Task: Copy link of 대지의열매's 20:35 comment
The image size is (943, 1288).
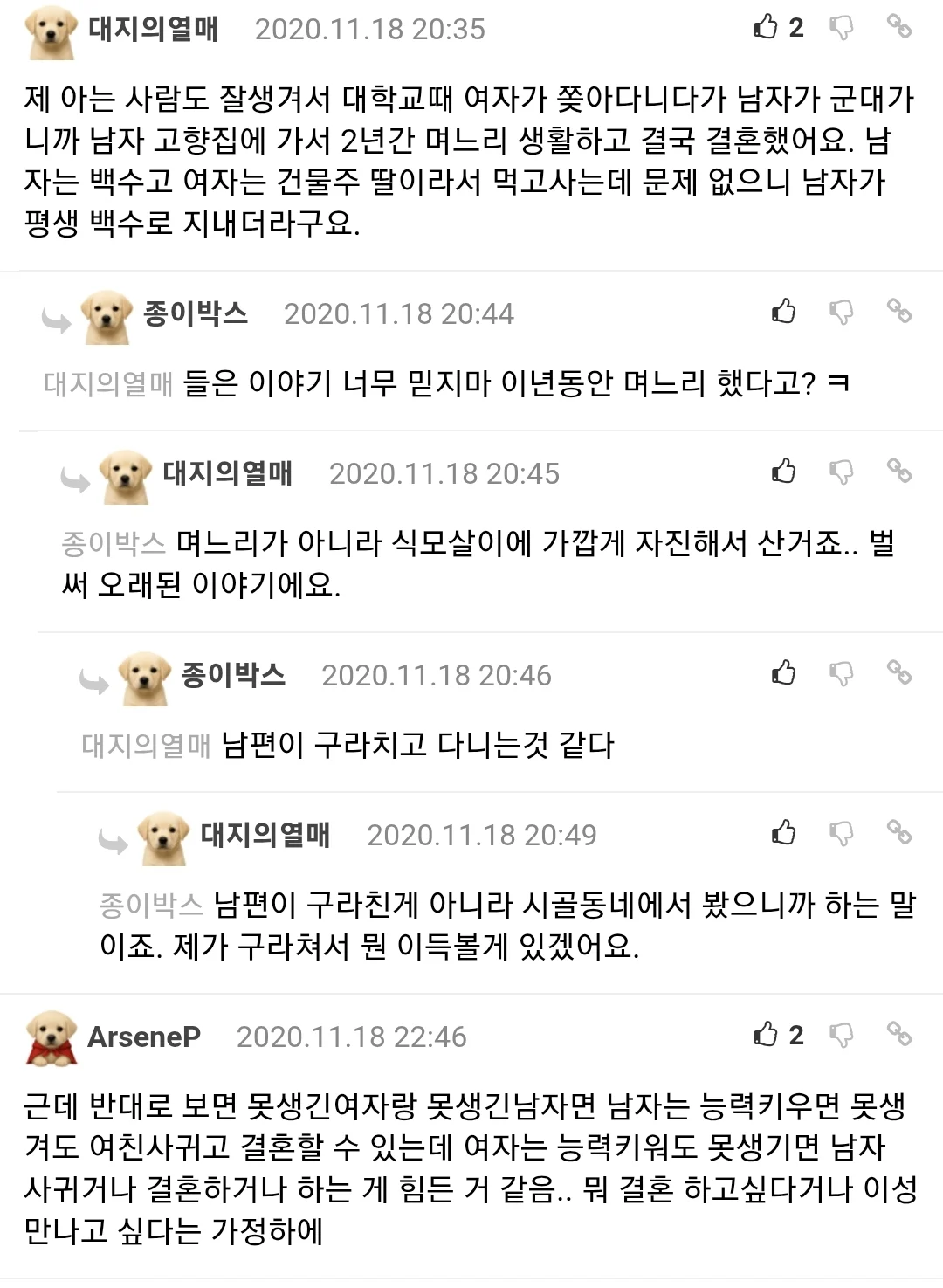Action: pyautogui.click(x=899, y=27)
